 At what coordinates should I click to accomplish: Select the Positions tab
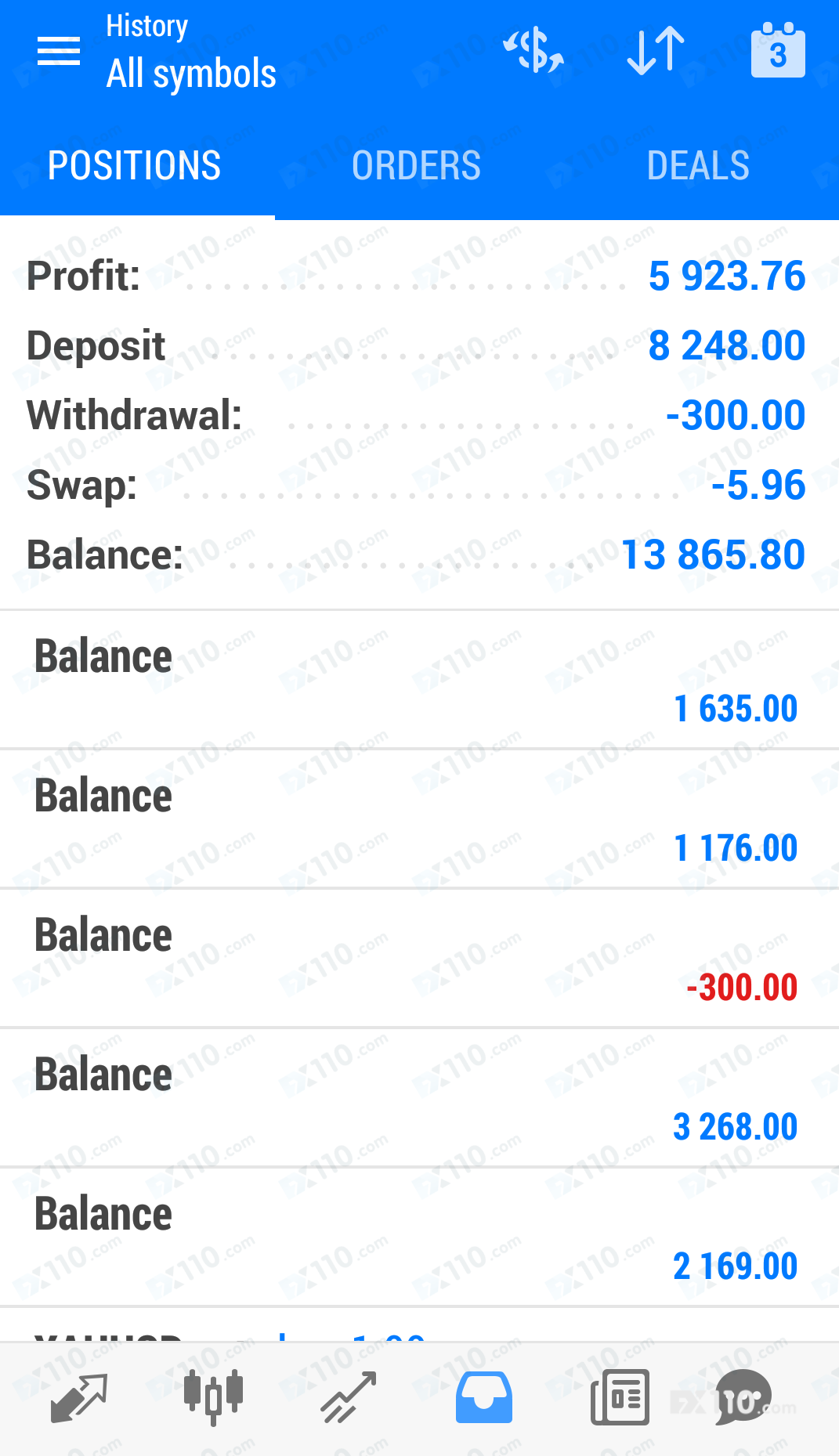135,166
